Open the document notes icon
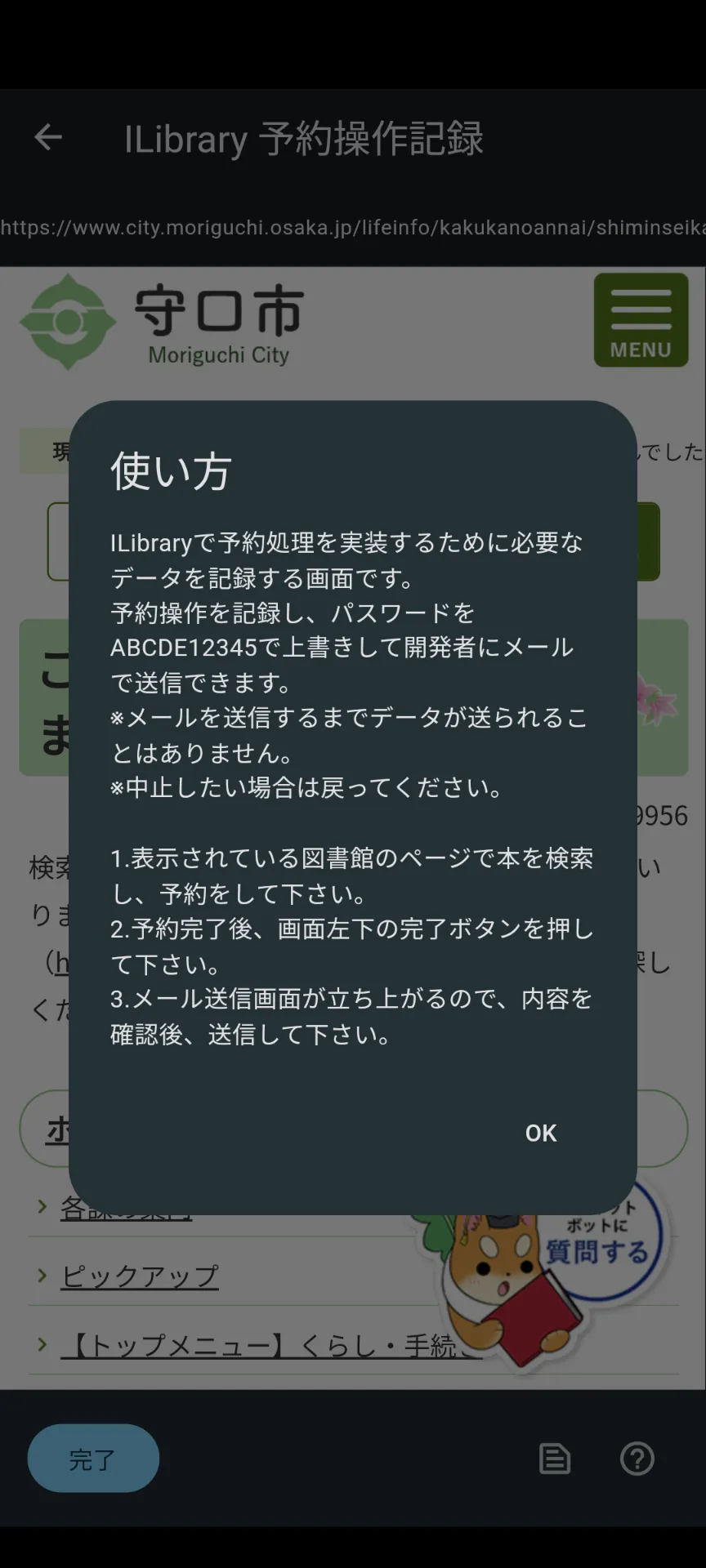Viewport: 706px width, 1568px height. tap(555, 1459)
